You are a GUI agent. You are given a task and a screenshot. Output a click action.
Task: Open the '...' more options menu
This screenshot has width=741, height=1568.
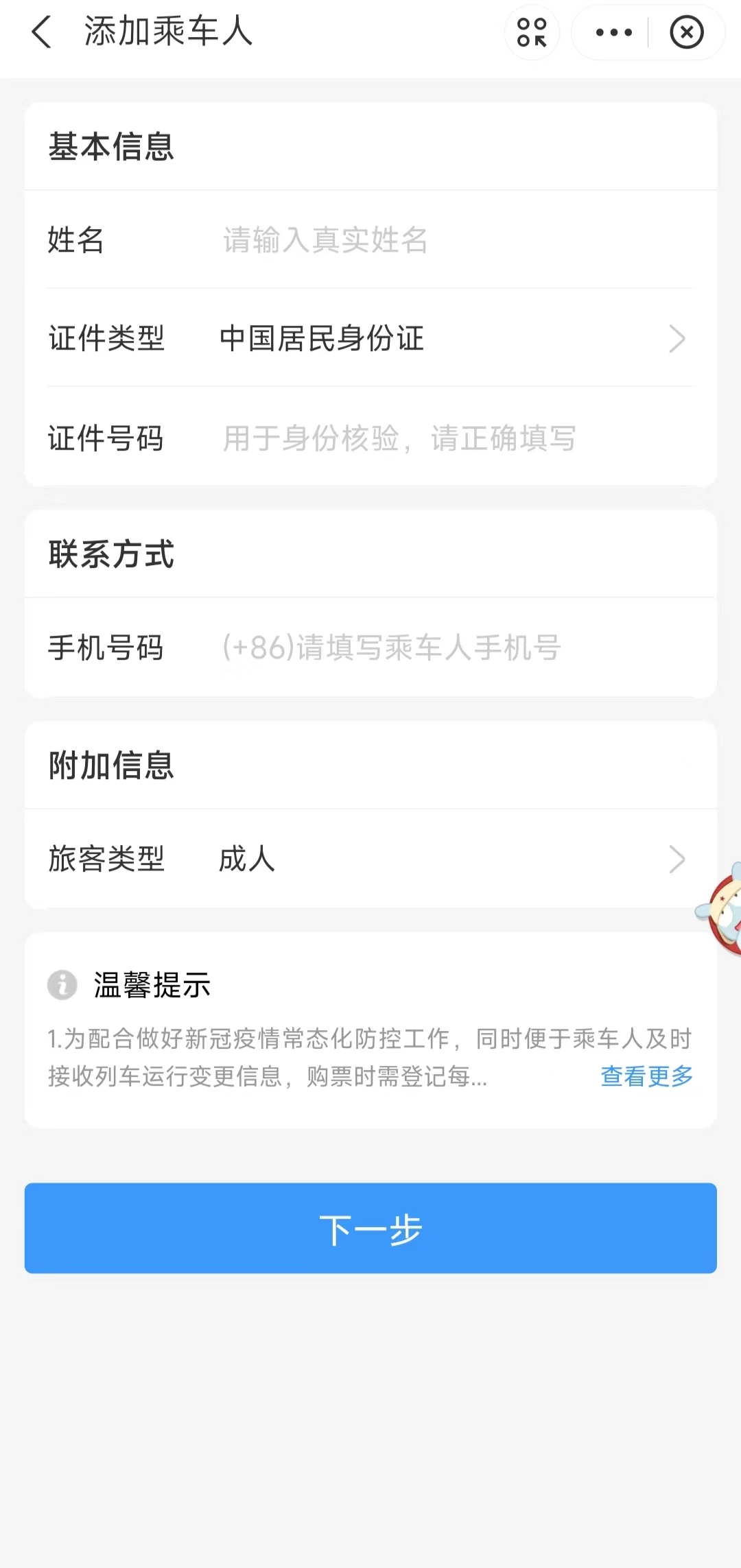(x=613, y=32)
